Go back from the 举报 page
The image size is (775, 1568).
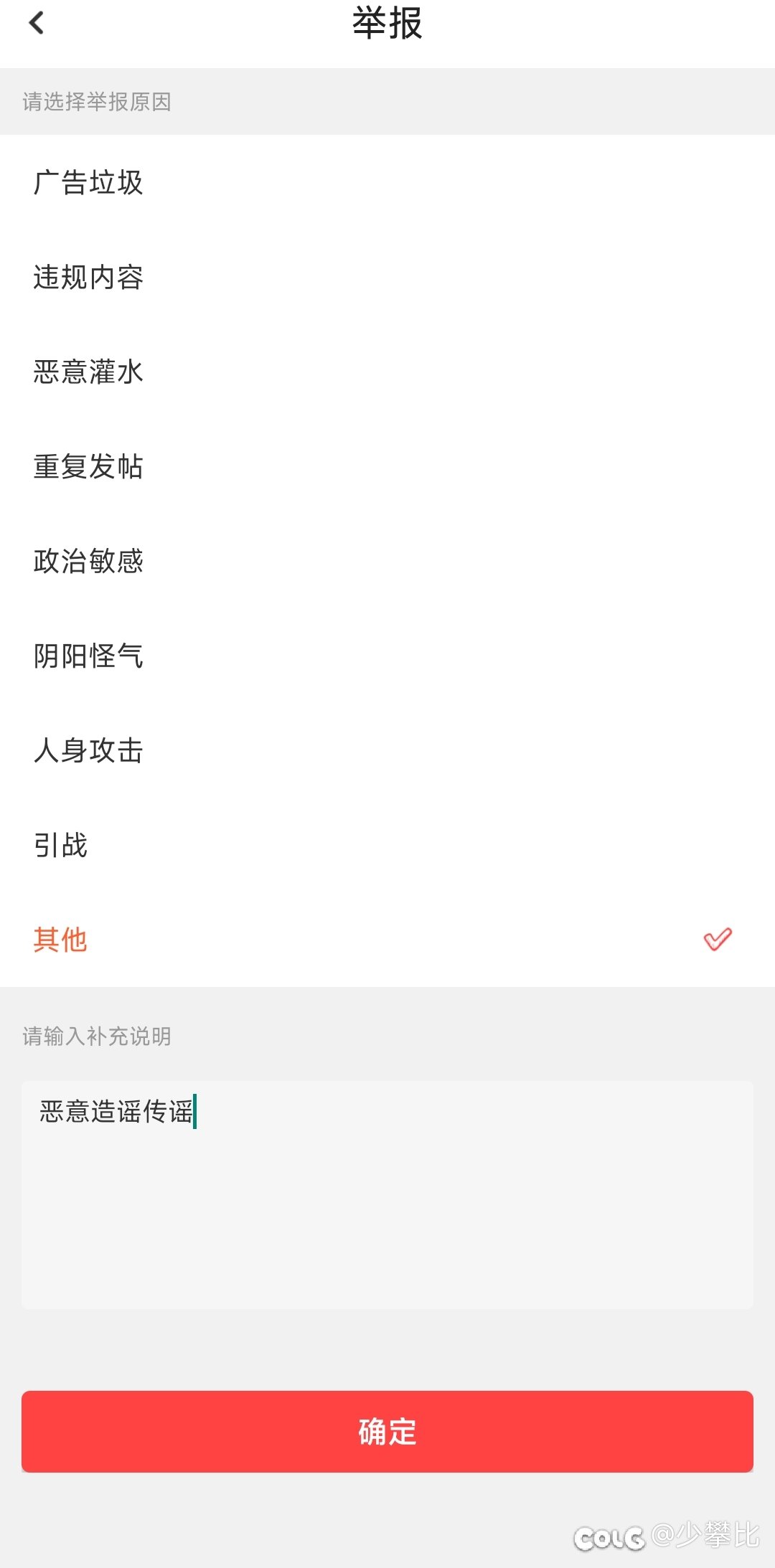37,23
